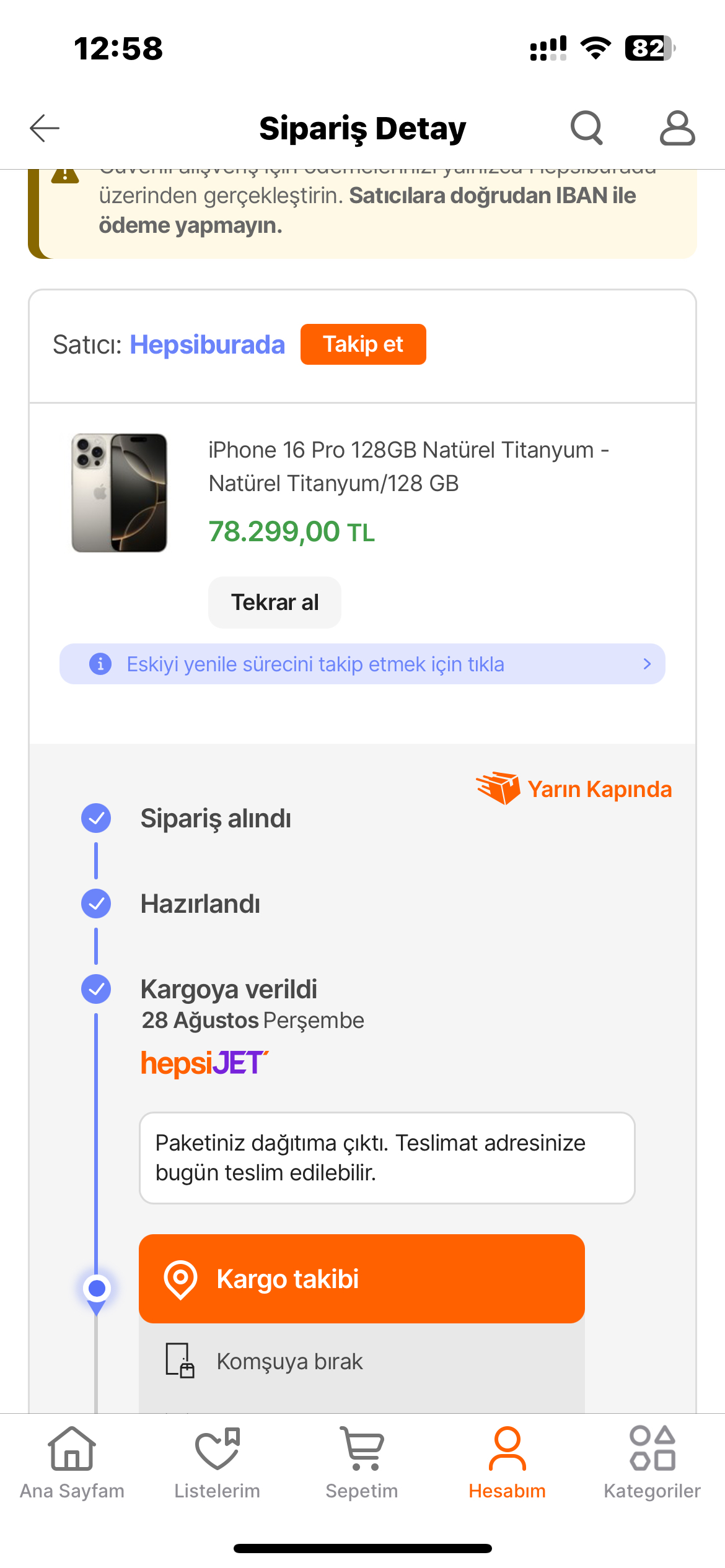Image resolution: width=725 pixels, height=1568 pixels.
Task: Follow the seller with Takip et
Action: click(363, 344)
